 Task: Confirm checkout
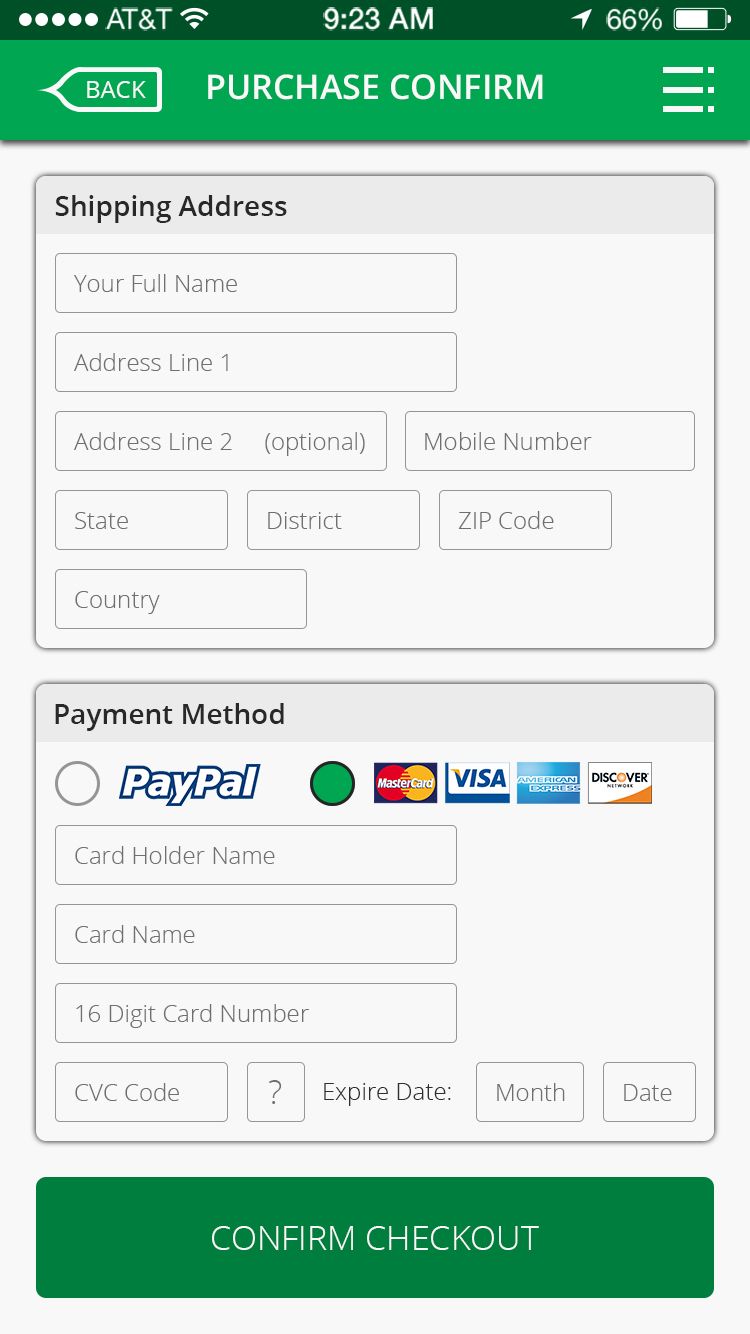tap(375, 1238)
